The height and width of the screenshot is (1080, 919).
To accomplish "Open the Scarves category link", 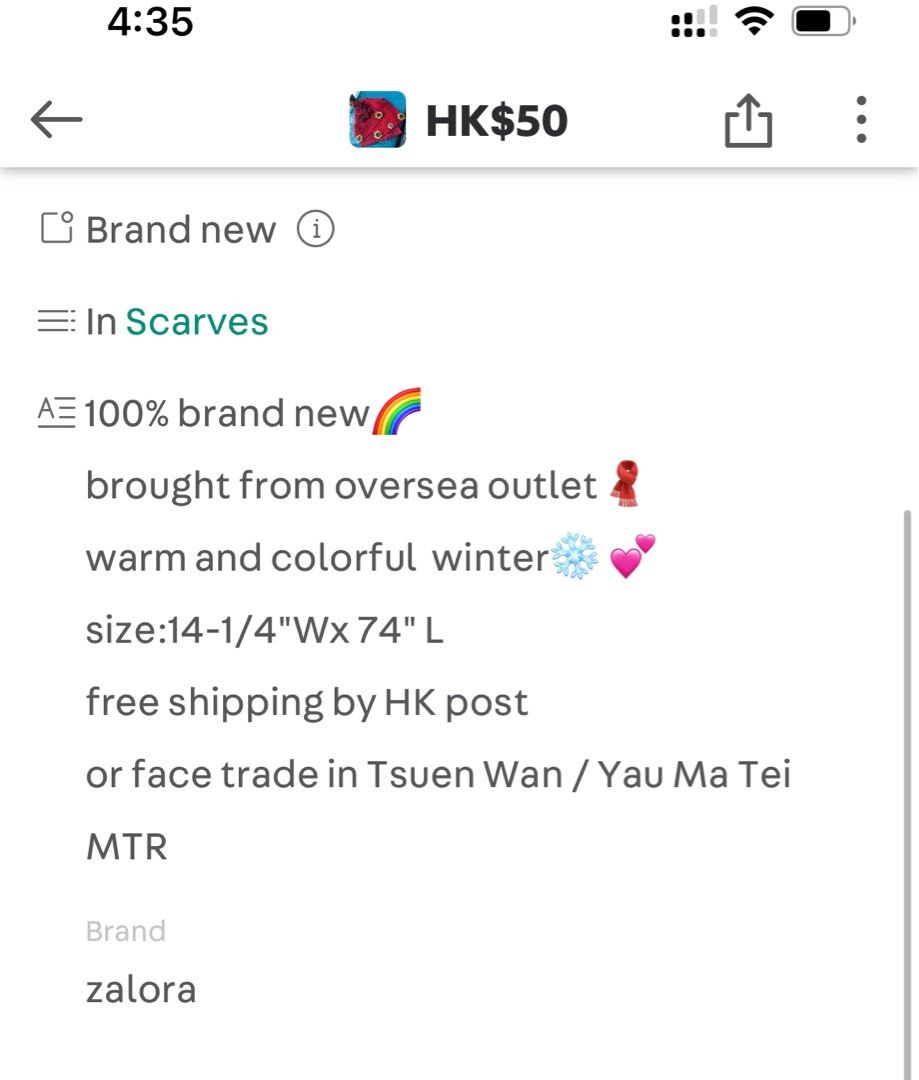I will (197, 322).
